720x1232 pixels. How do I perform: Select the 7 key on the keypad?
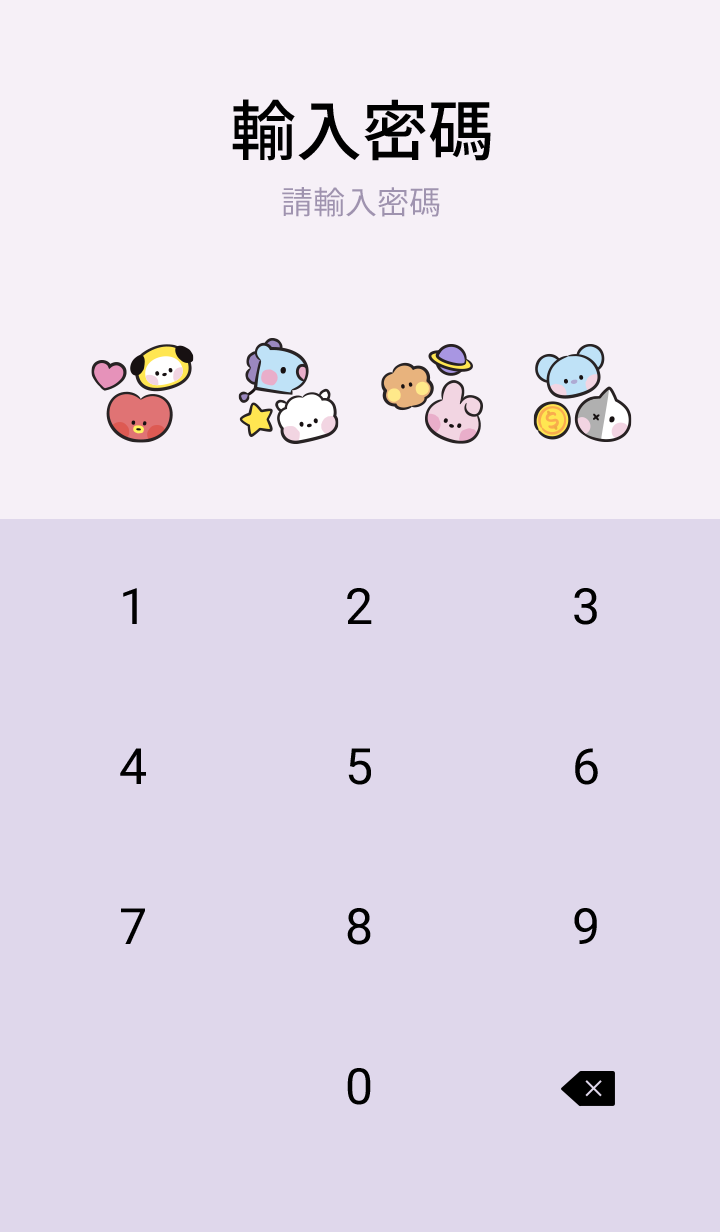132,927
